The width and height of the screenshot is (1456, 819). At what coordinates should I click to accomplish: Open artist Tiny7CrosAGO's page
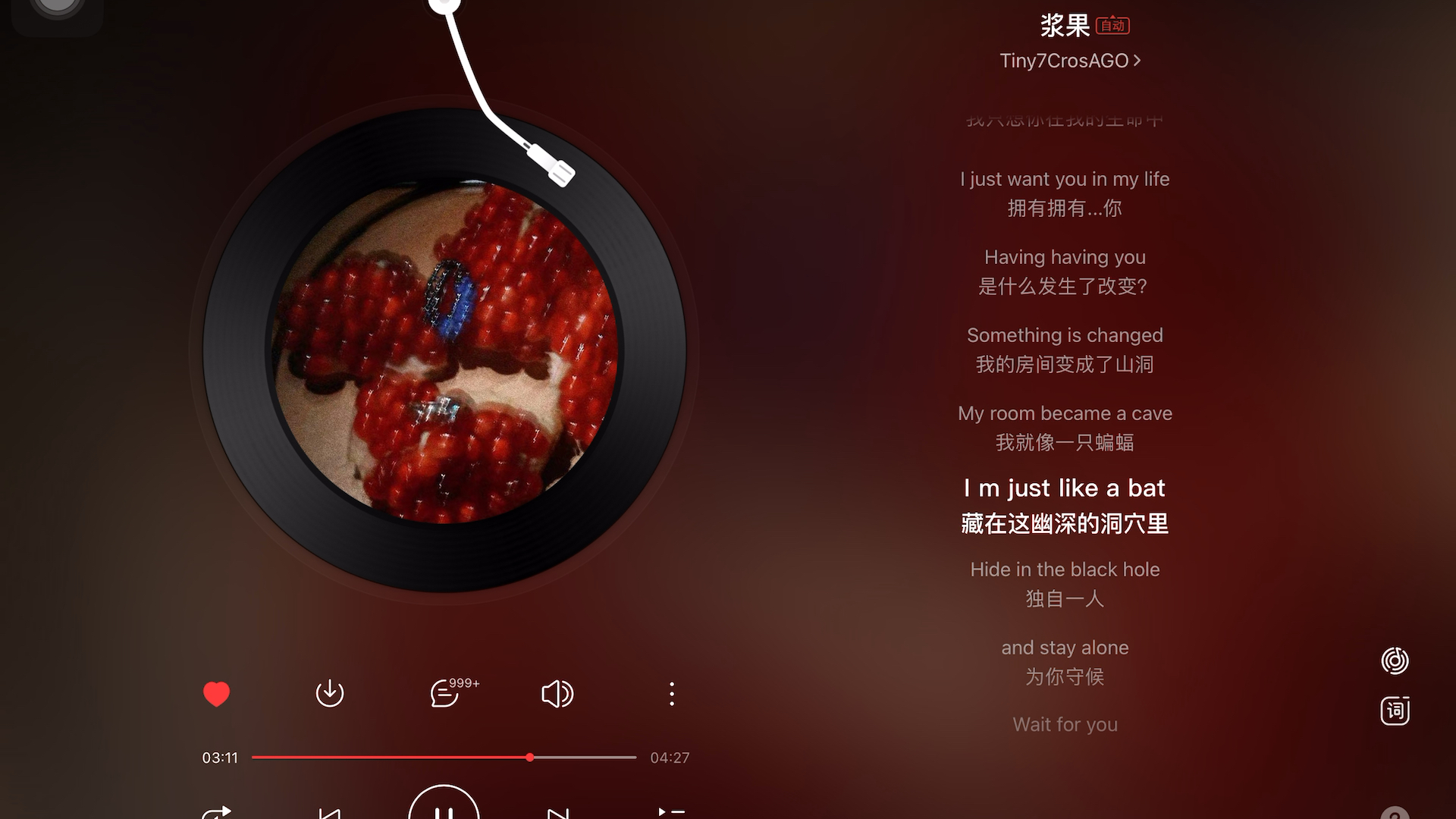tap(1069, 61)
